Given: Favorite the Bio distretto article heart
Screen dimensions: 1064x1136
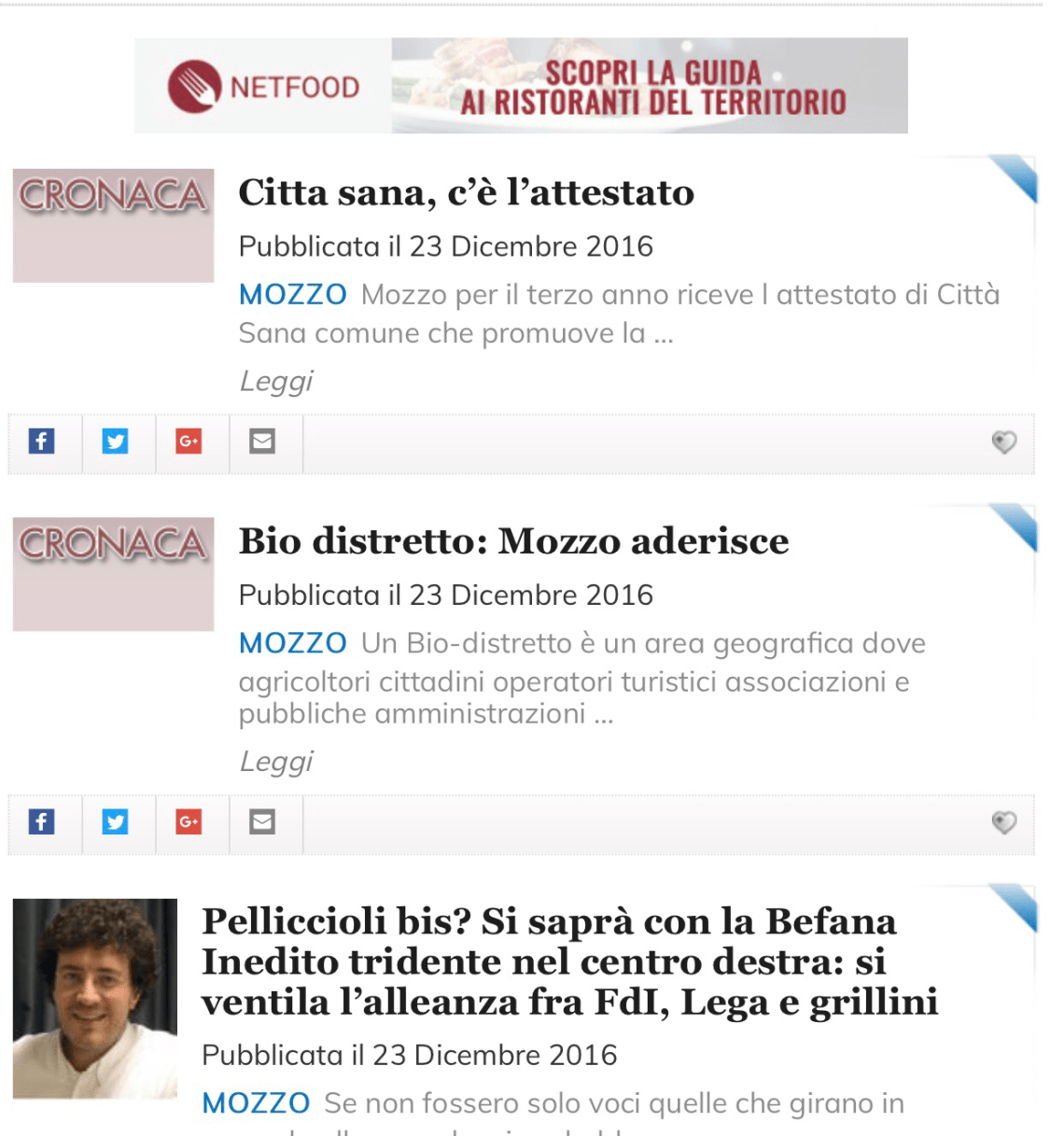Looking at the screenshot, I should (1004, 822).
